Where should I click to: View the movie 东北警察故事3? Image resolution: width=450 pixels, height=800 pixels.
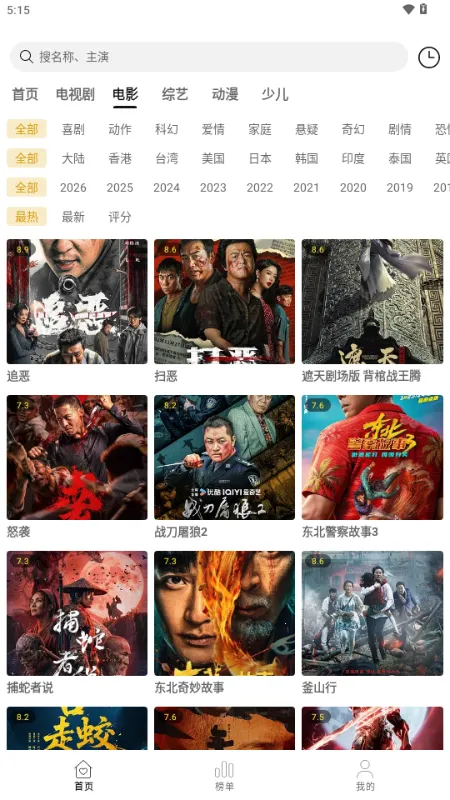pyautogui.click(x=372, y=457)
